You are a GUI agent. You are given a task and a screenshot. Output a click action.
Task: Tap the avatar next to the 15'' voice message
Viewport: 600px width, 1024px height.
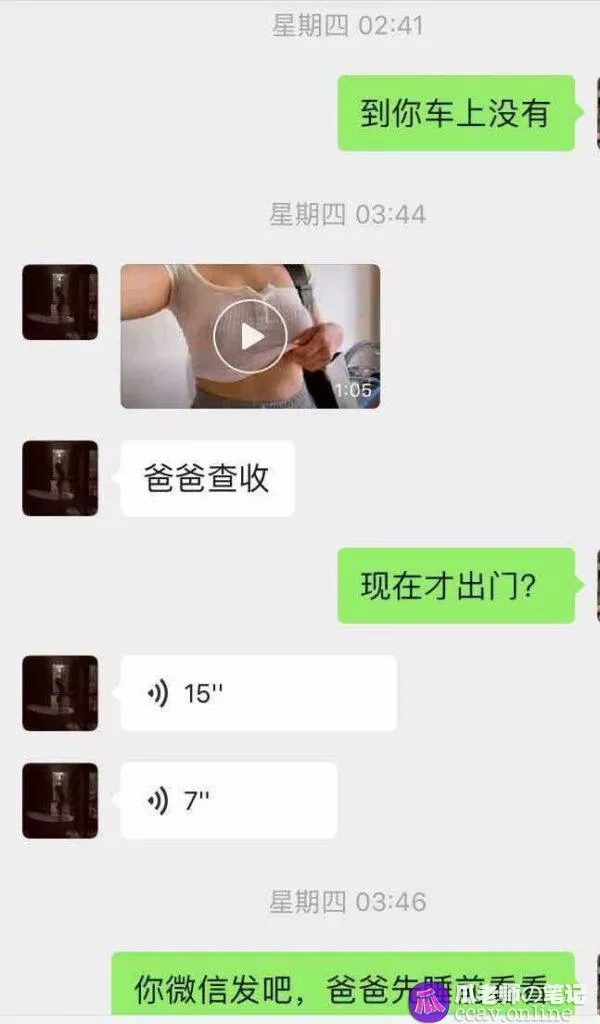click(x=60, y=693)
